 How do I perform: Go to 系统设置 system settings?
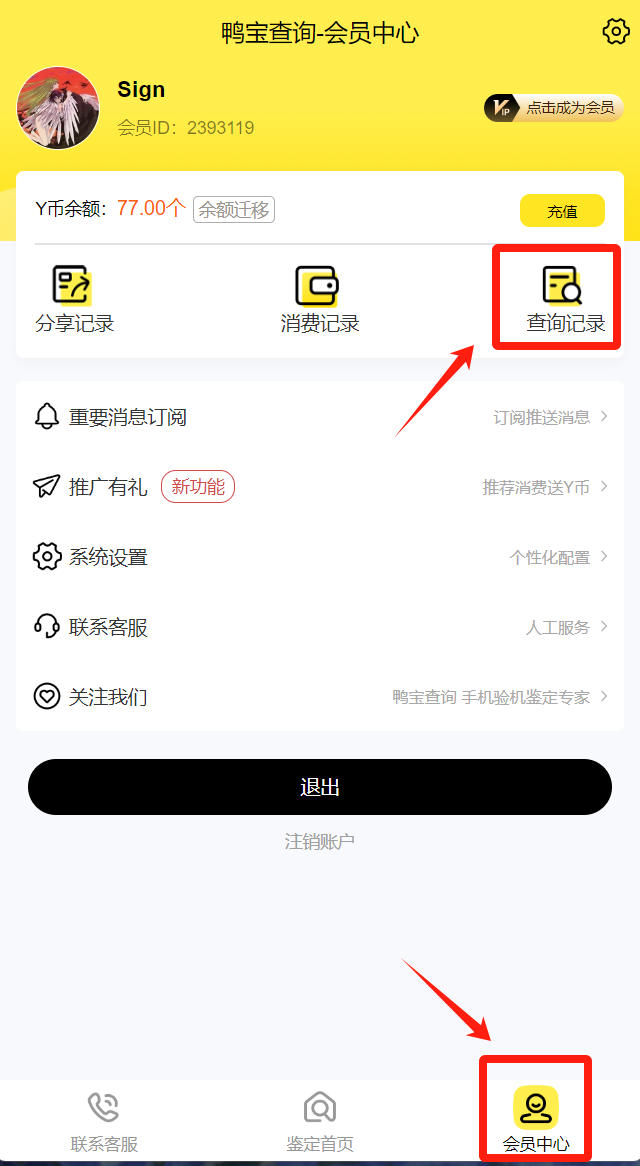point(319,557)
